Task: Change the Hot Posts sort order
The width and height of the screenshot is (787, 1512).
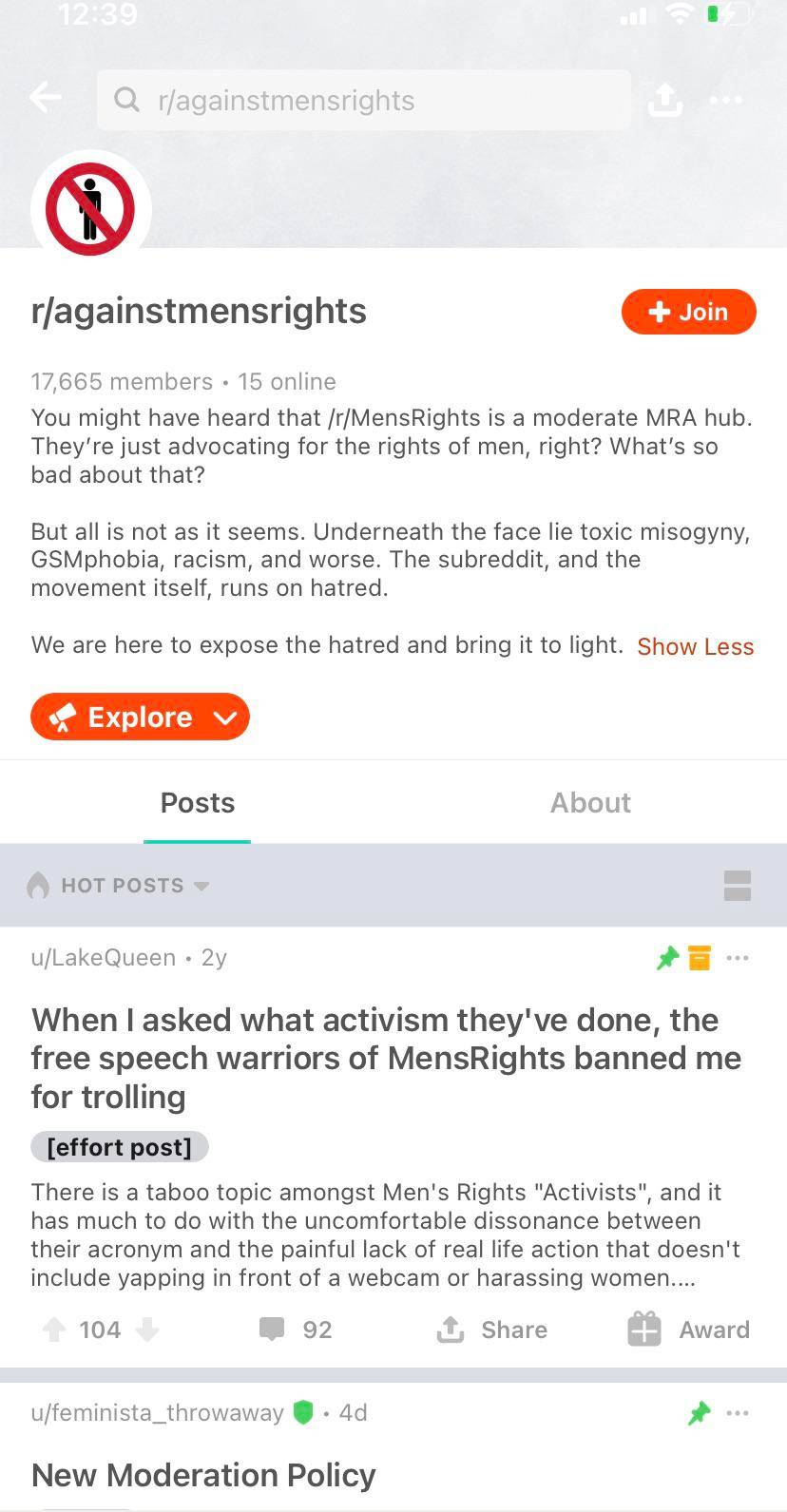Action: pos(122,886)
